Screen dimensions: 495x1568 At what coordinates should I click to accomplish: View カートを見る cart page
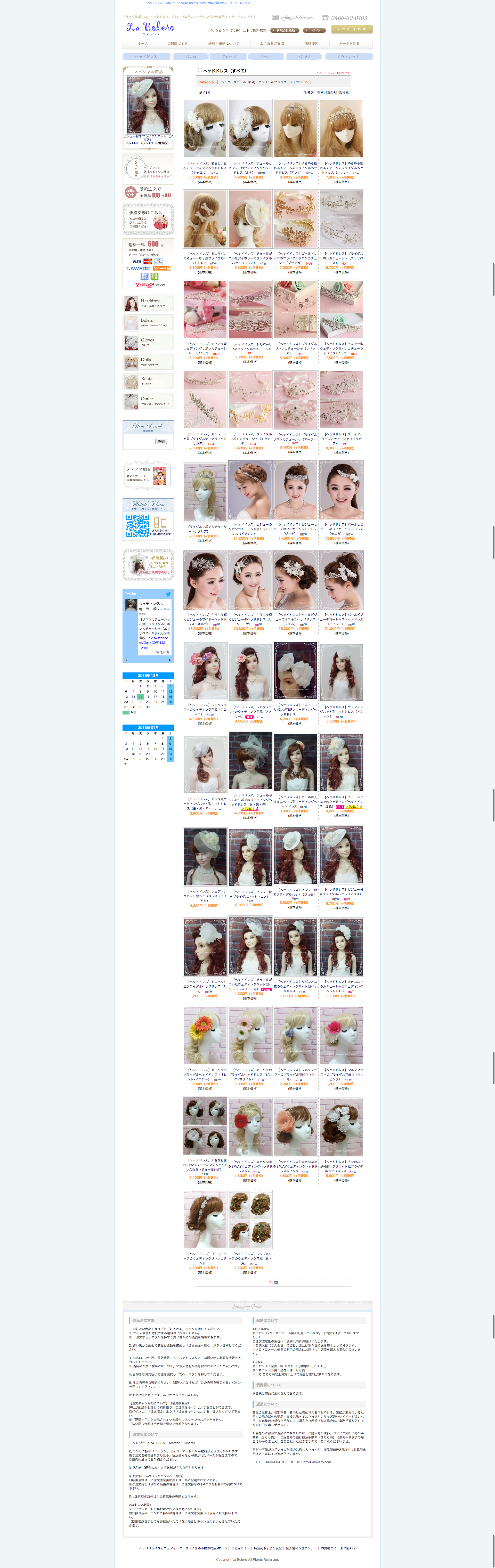point(349,44)
